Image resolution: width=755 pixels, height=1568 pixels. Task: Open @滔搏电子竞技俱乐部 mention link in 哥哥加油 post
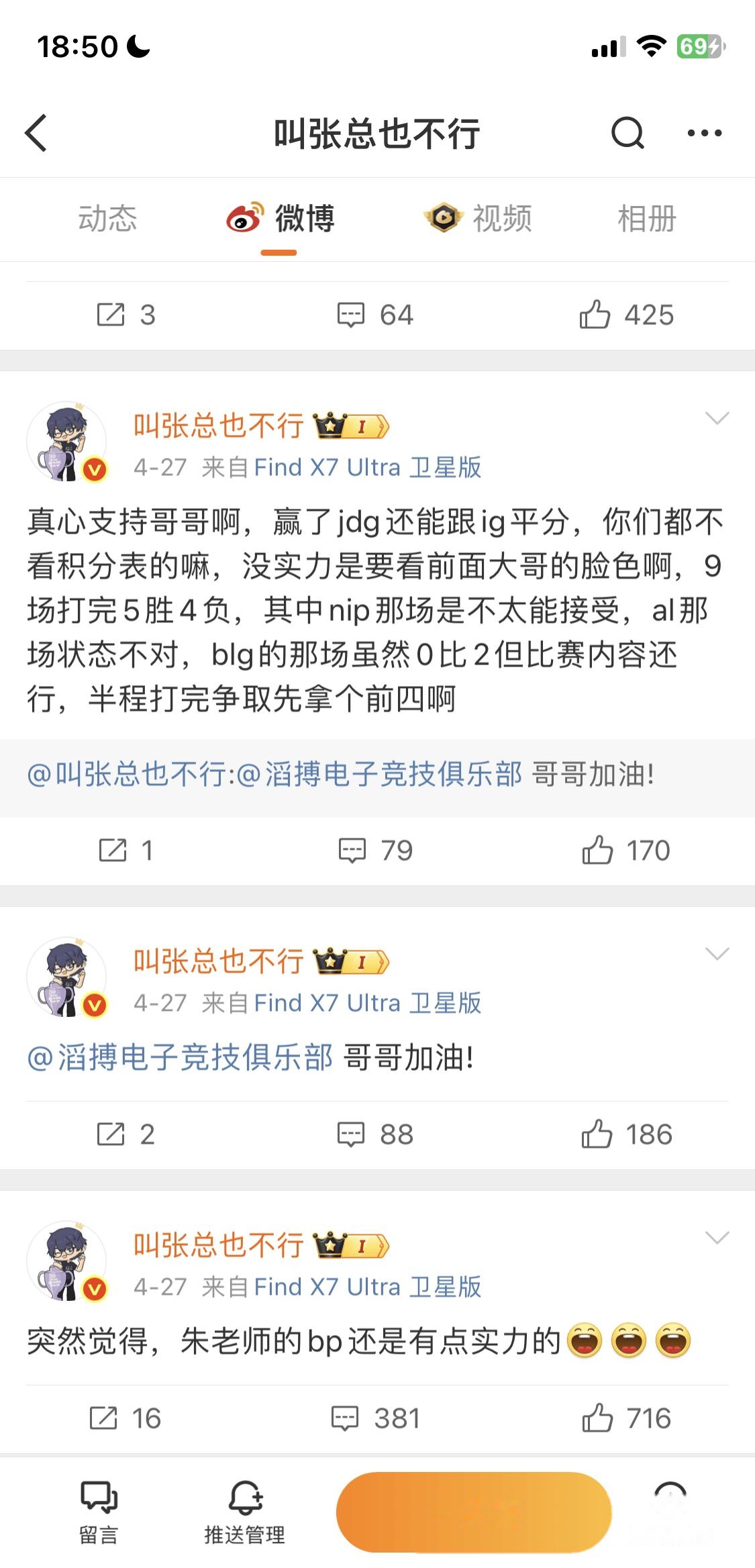pyautogui.click(x=180, y=1058)
